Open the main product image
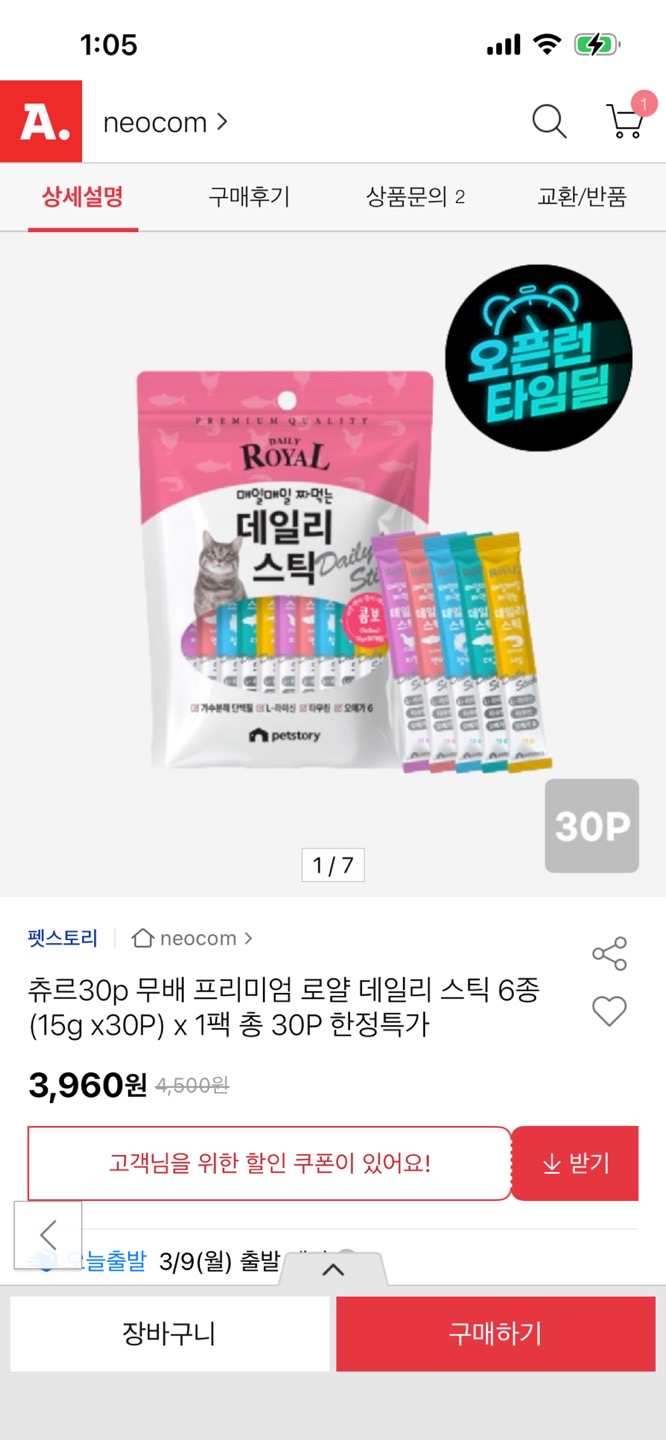 tap(333, 565)
